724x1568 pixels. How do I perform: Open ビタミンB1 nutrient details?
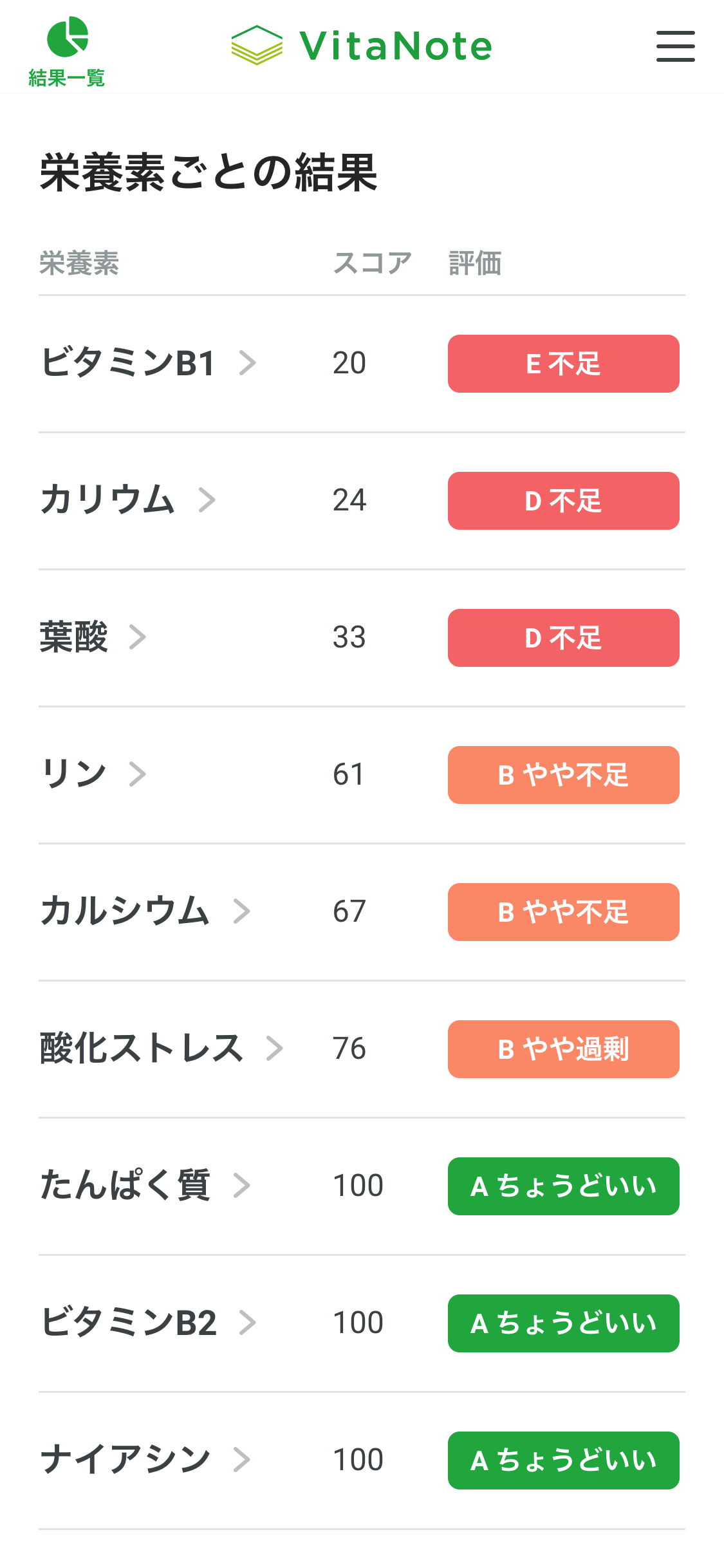tap(148, 363)
